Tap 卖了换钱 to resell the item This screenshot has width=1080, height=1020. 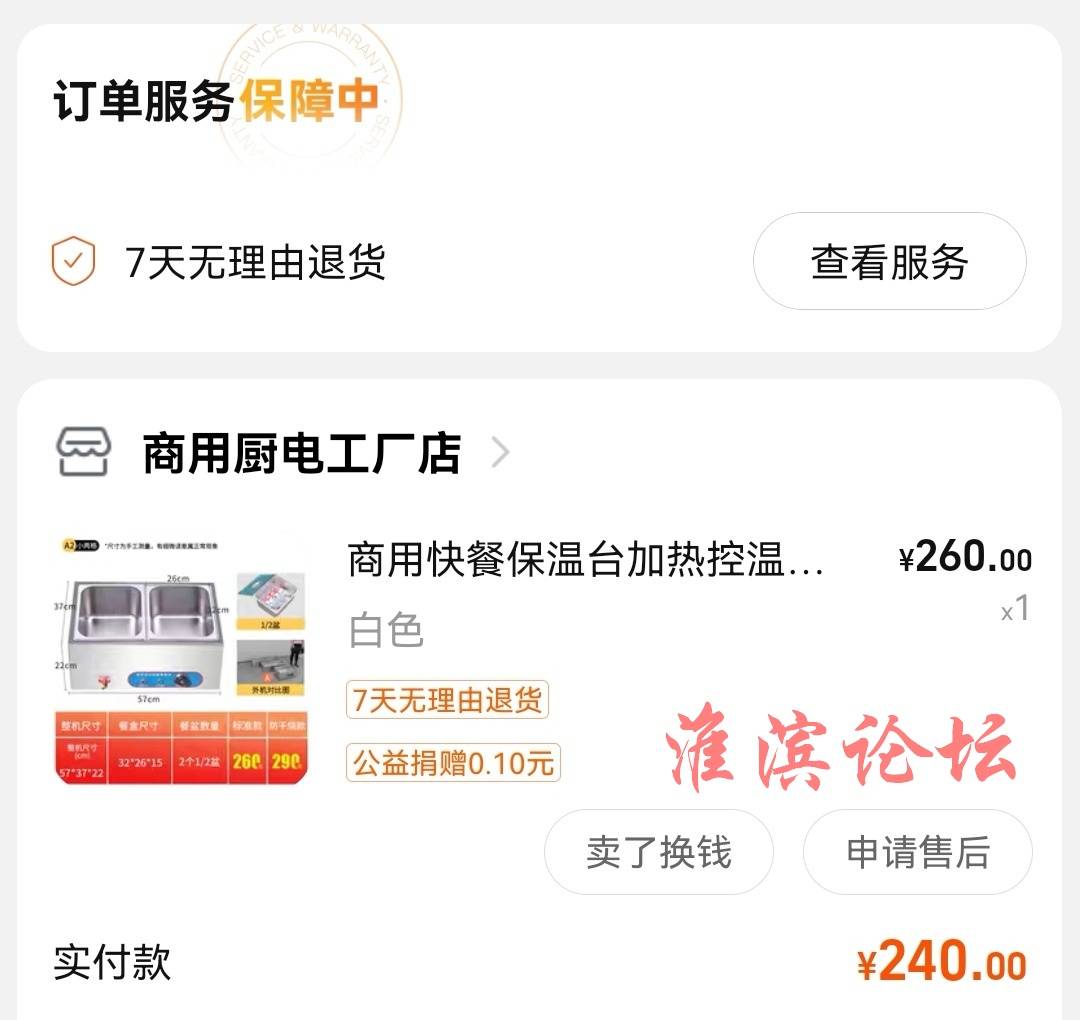point(658,853)
